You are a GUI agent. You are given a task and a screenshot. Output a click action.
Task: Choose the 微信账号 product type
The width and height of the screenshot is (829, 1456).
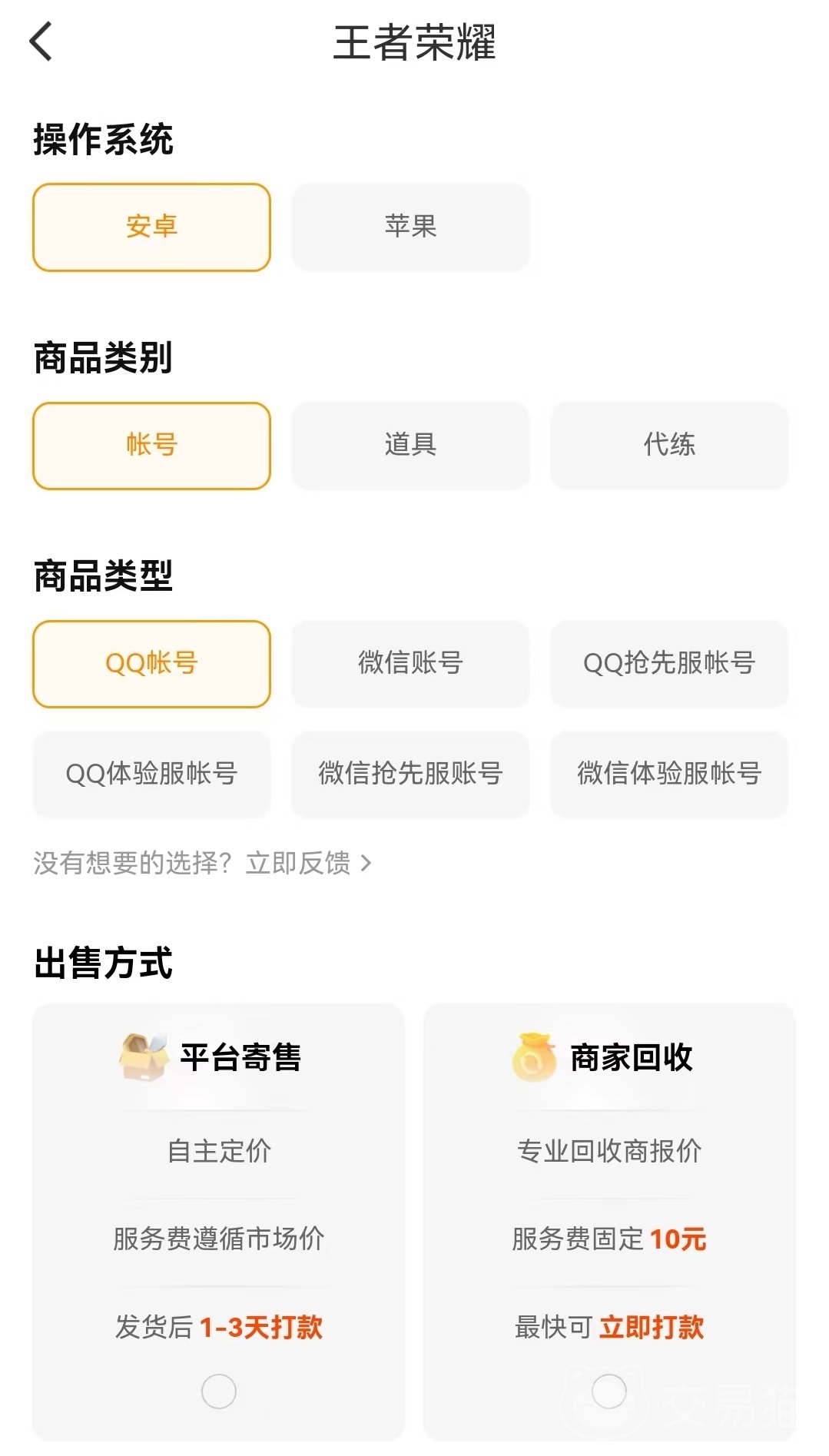[410, 663]
